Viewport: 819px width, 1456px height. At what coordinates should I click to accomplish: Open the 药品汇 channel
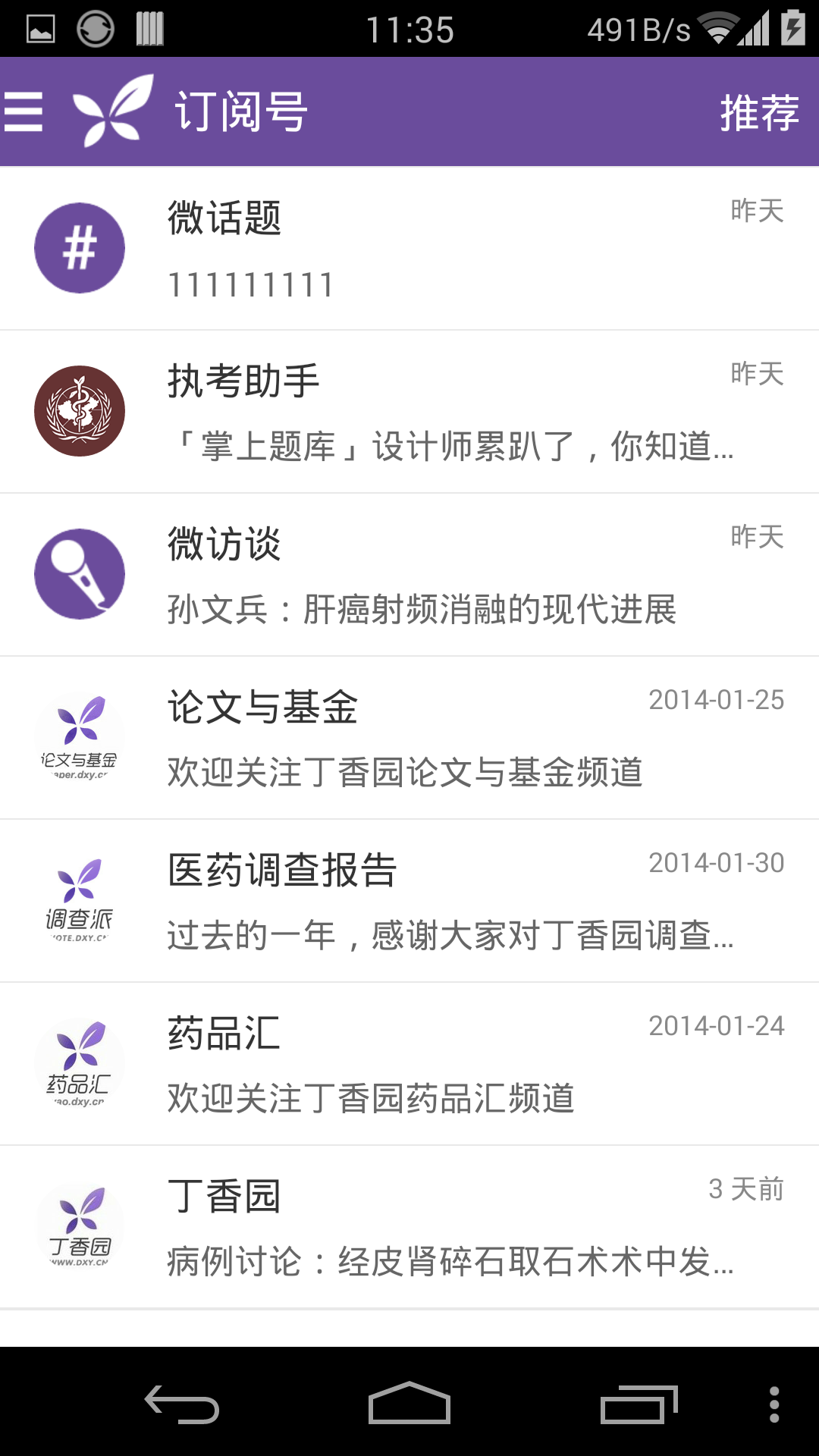pyautogui.click(x=409, y=1064)
